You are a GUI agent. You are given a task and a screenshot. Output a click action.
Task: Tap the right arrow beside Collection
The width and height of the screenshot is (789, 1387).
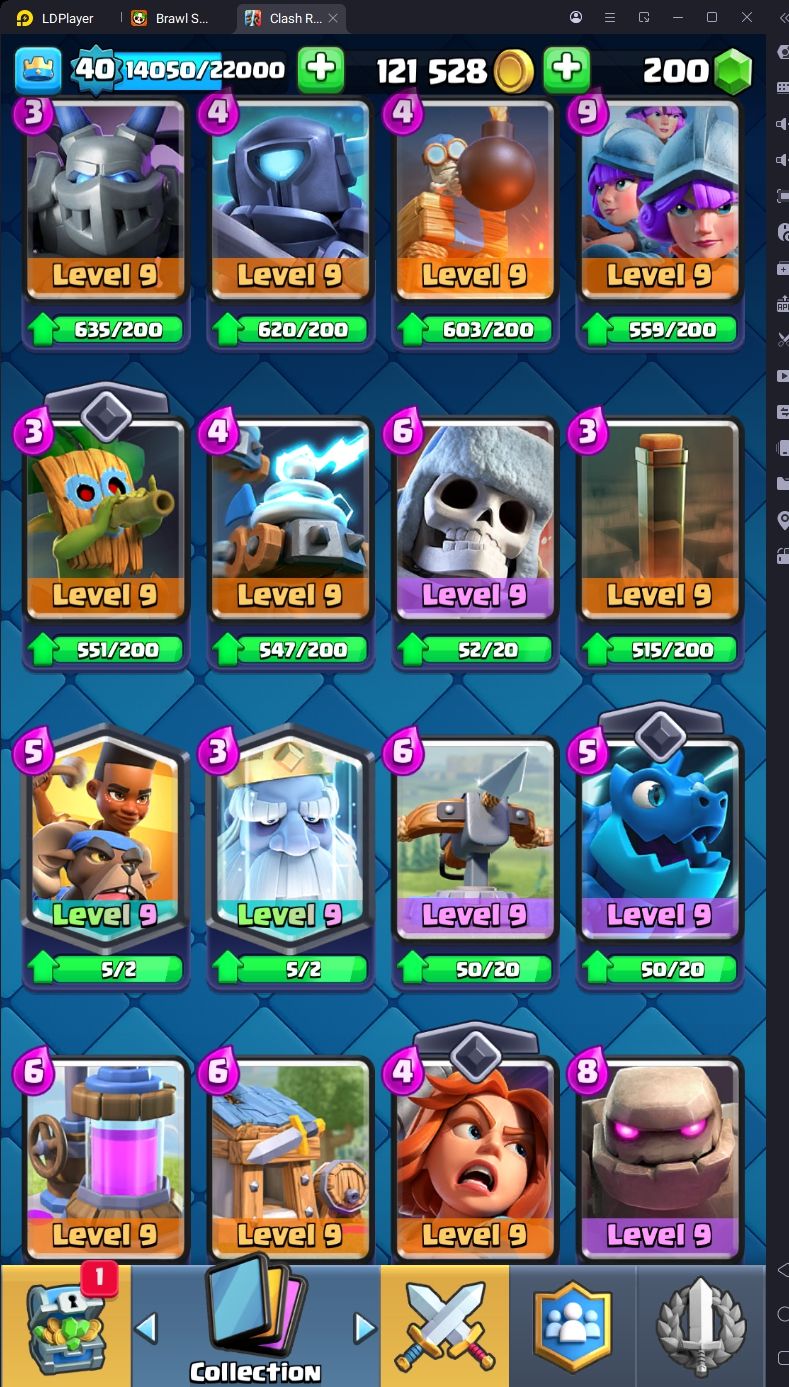(364, 1327)
